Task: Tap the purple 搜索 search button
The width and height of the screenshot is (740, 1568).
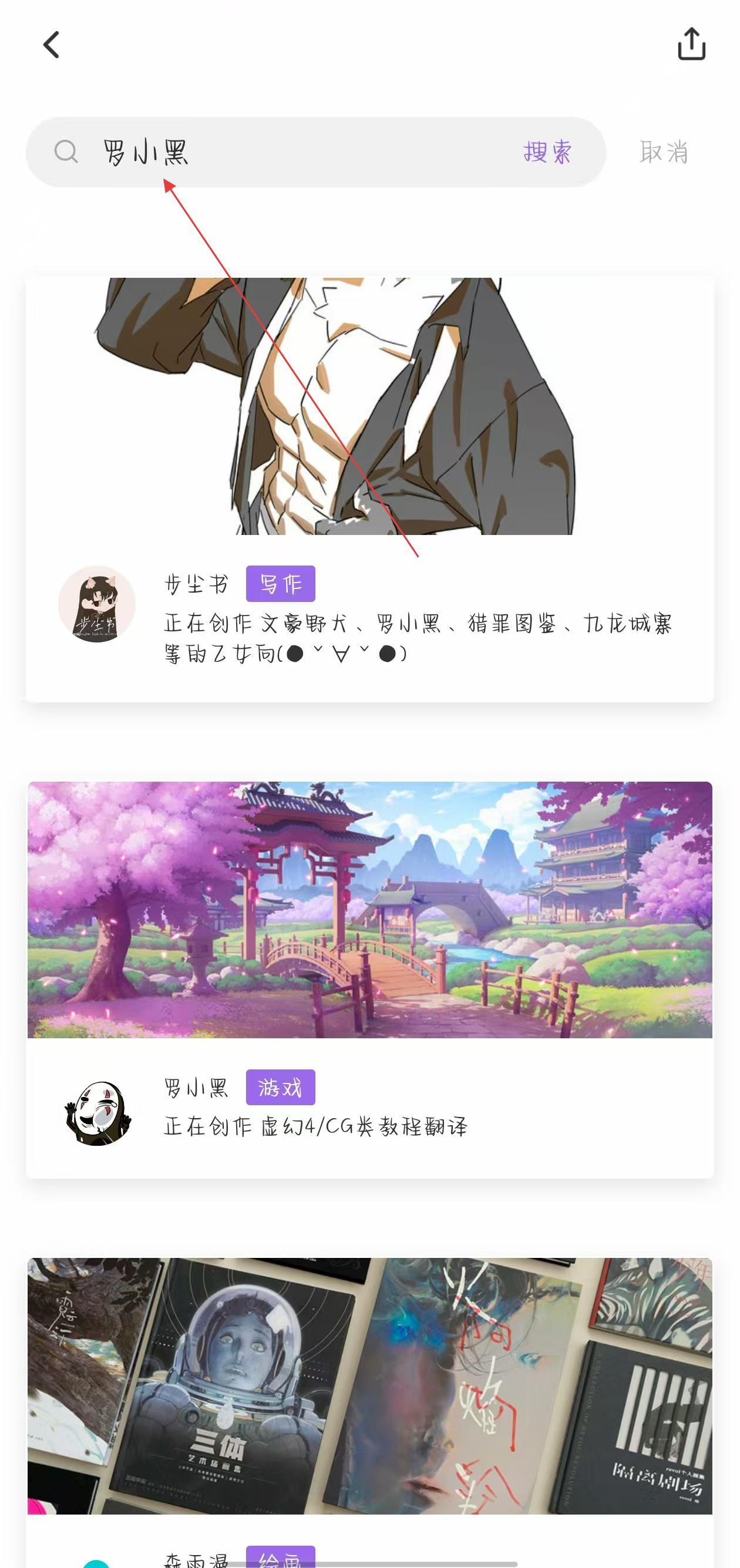Action: 548,152
